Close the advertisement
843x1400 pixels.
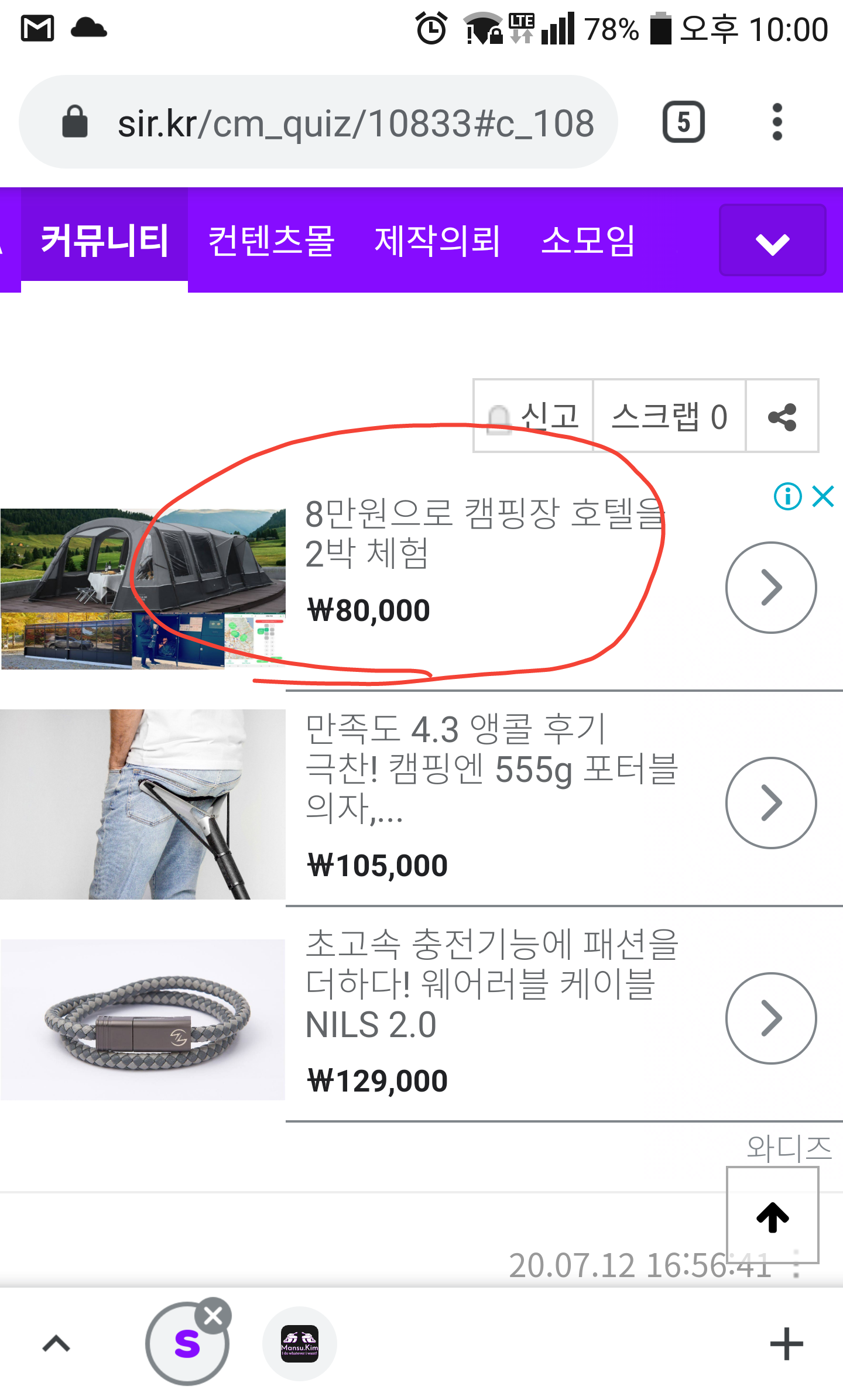click(x=823, y=497)
